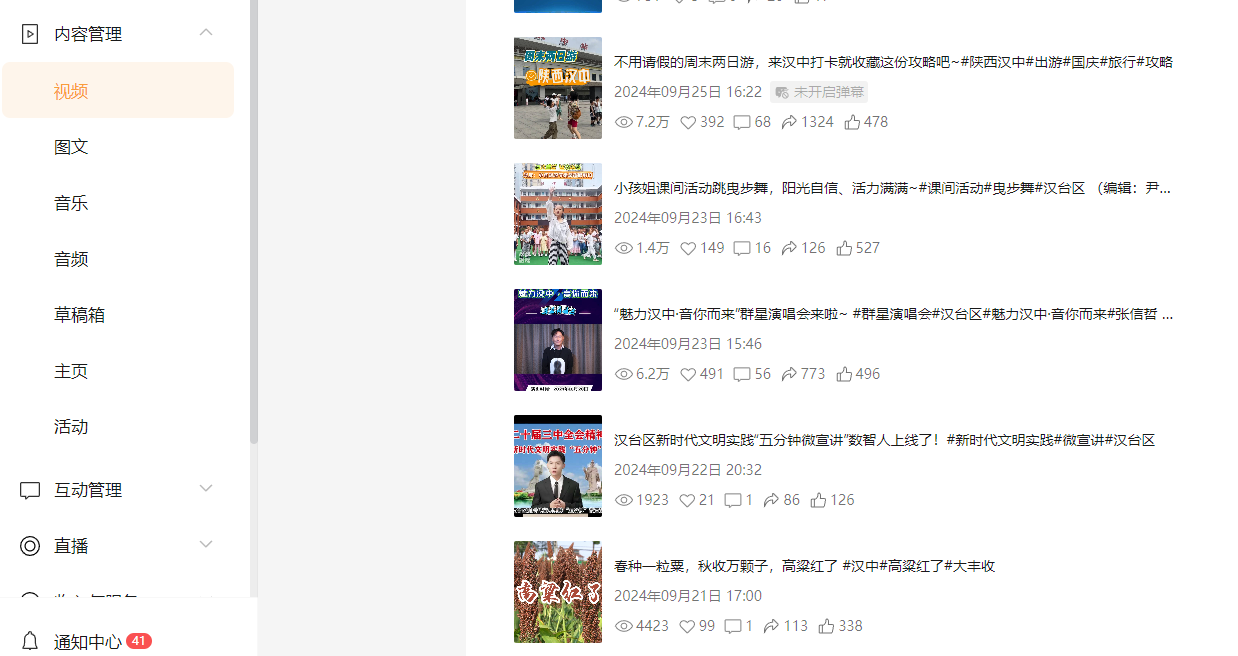Screen dimensions: 1238x656
Task: Open 草稿箱 drafts
Action: pos(79,315)
